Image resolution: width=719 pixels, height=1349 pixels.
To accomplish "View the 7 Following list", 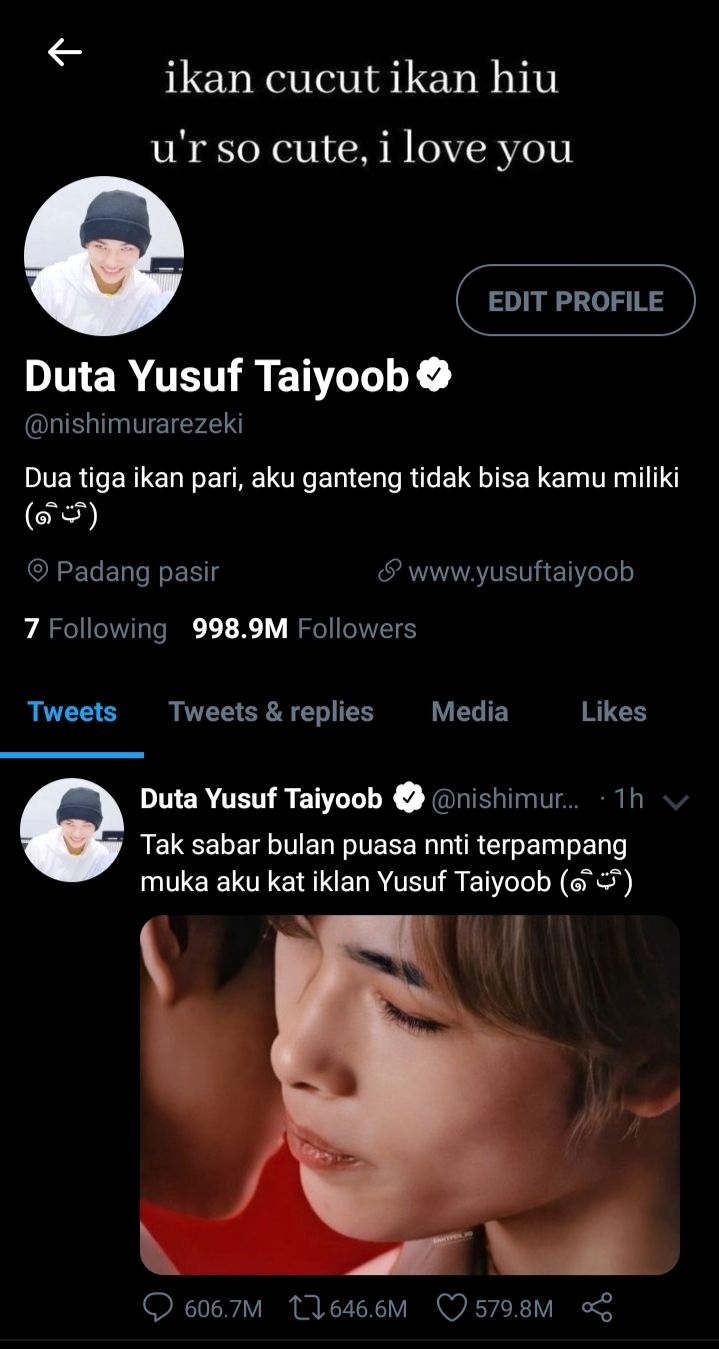I will point(95,629).
